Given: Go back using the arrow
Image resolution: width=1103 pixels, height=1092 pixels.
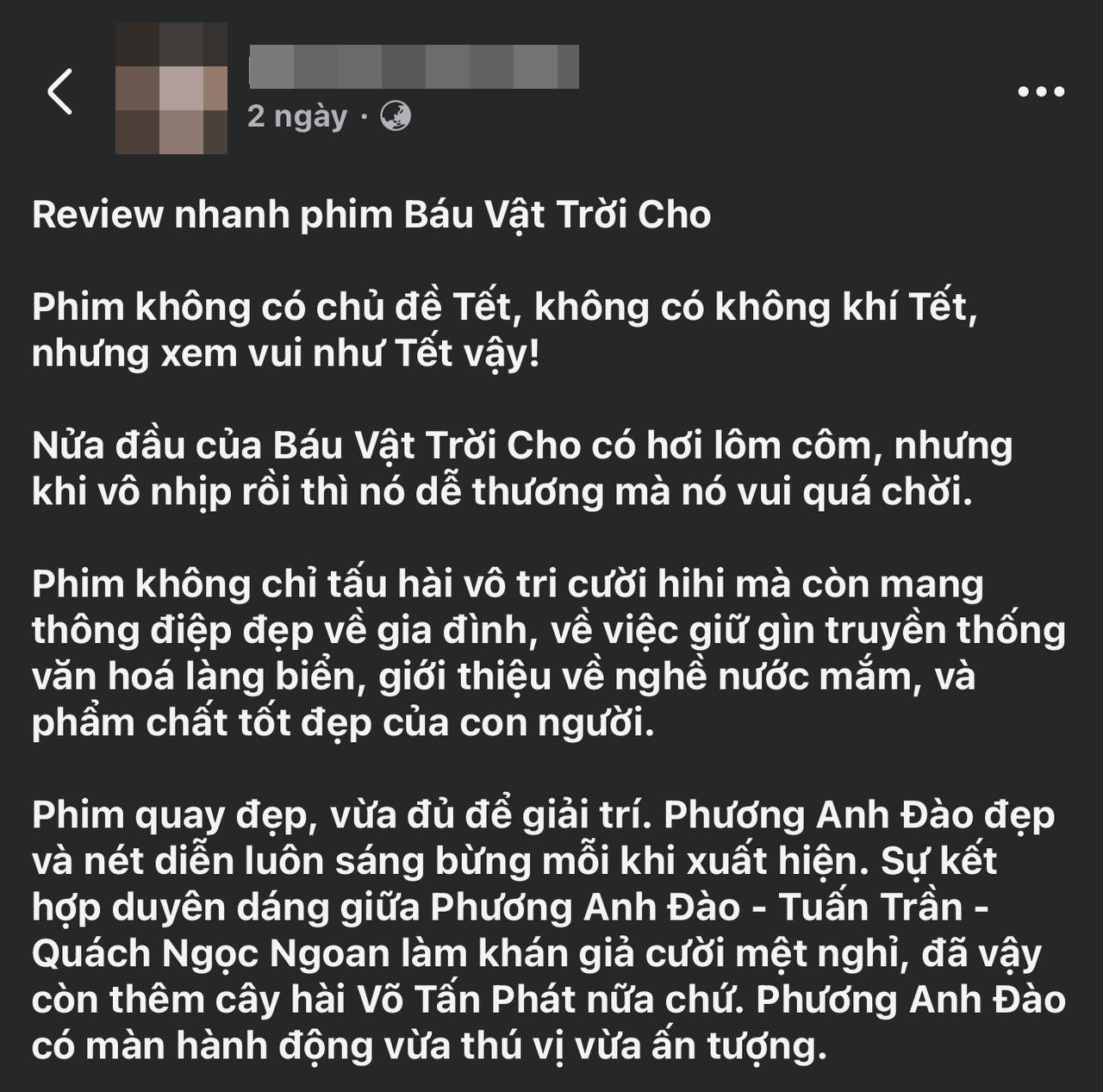Looking at the screenshot, I should [x=59, y=91].
